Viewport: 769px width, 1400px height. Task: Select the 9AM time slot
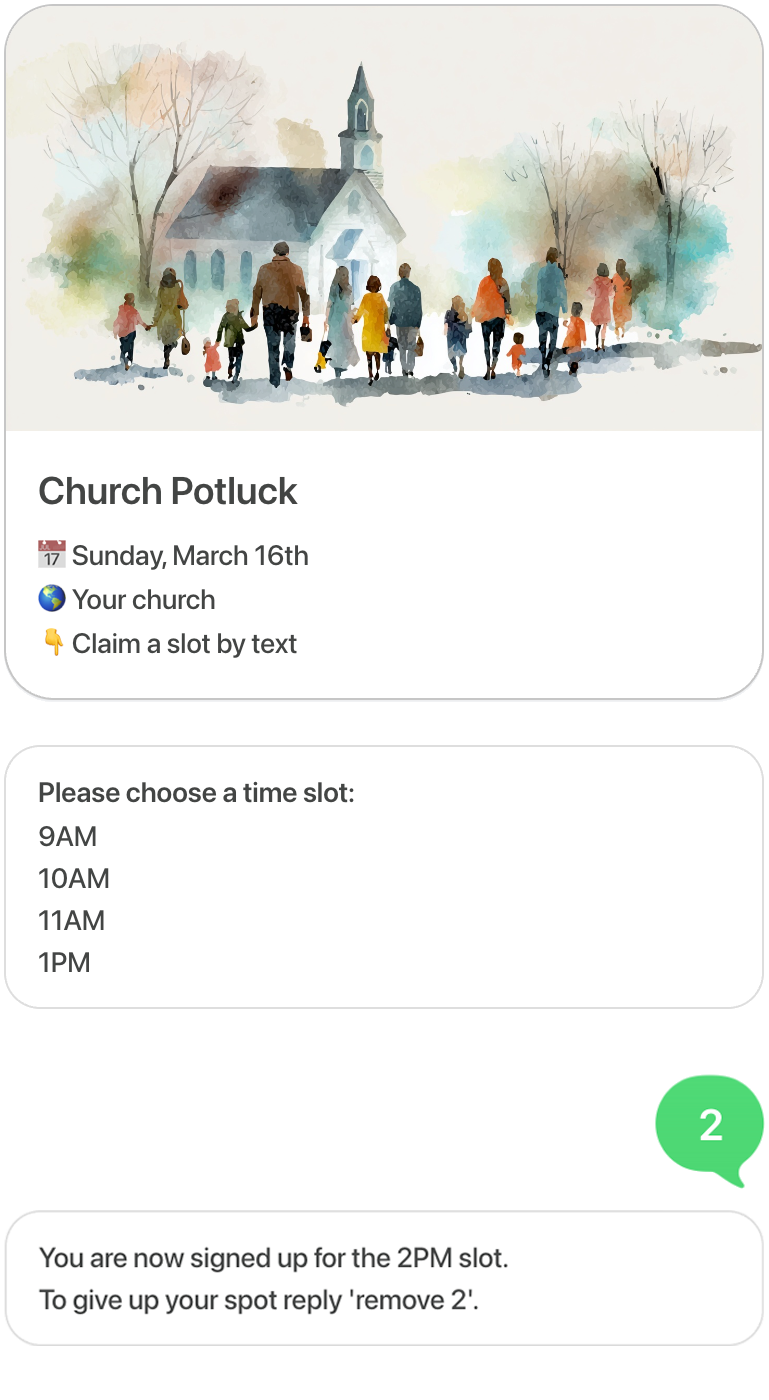click(x=67, y=837)
